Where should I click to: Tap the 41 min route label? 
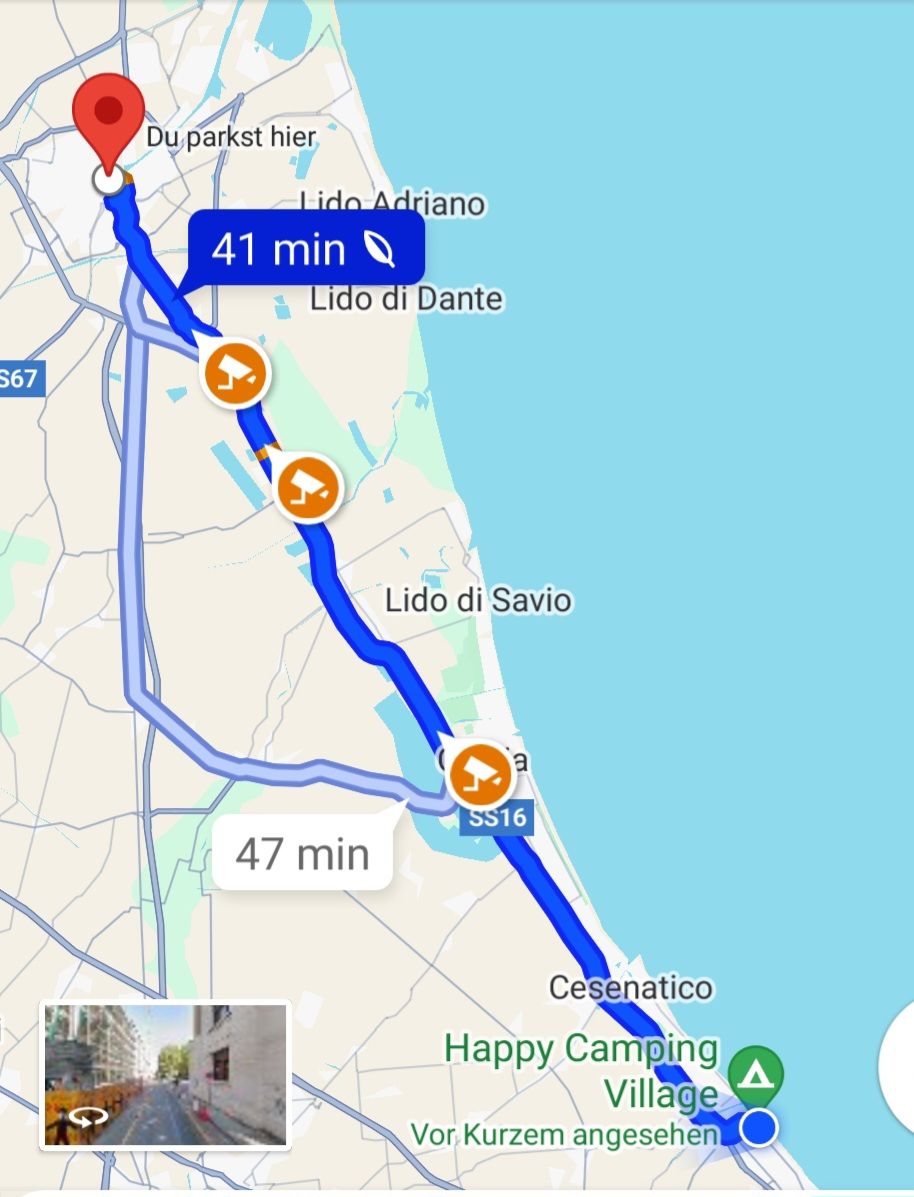[305, 248]
